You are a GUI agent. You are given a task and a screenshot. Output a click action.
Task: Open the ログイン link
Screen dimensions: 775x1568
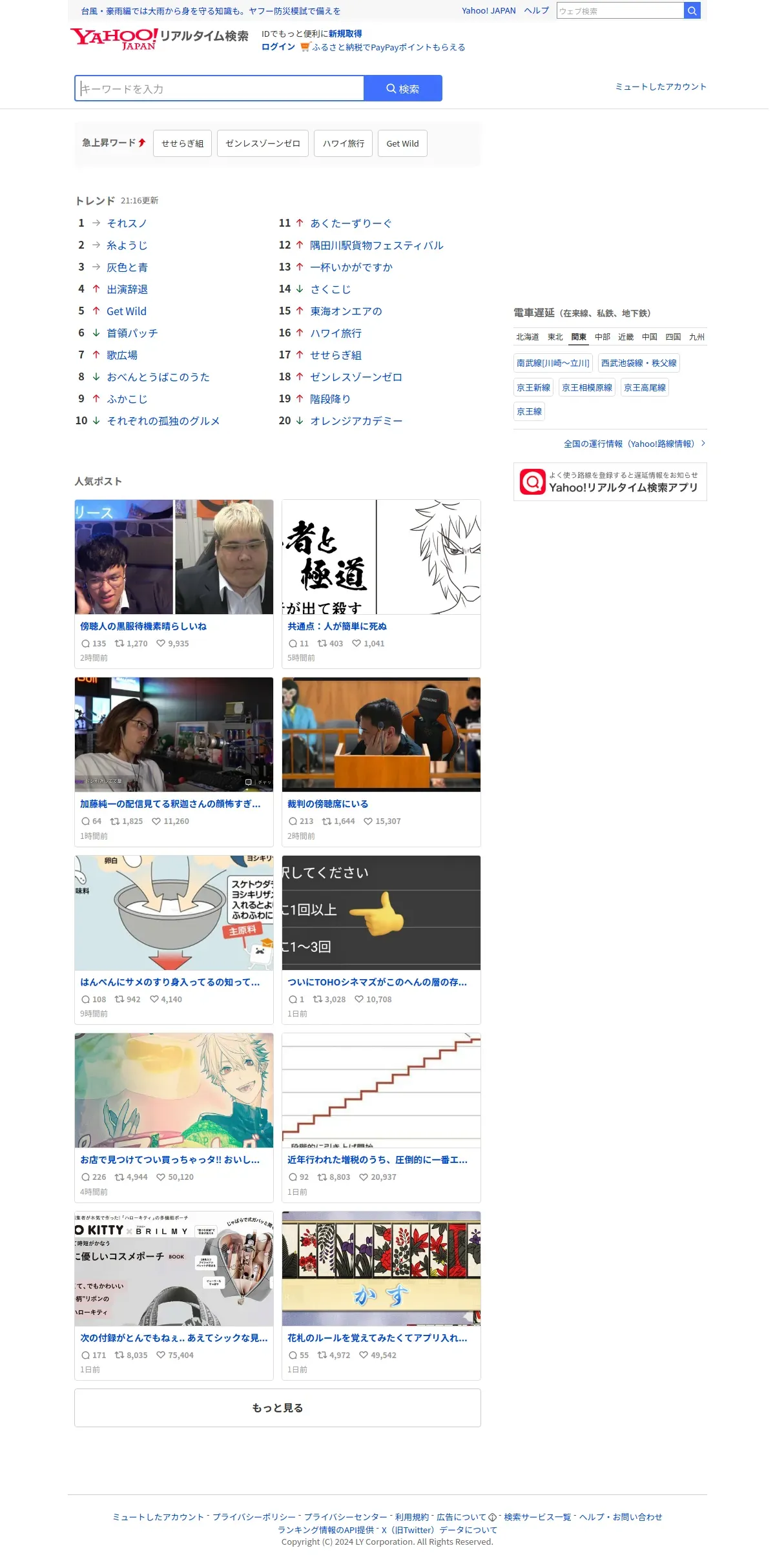pyautogui.click(x=278, y=47)
